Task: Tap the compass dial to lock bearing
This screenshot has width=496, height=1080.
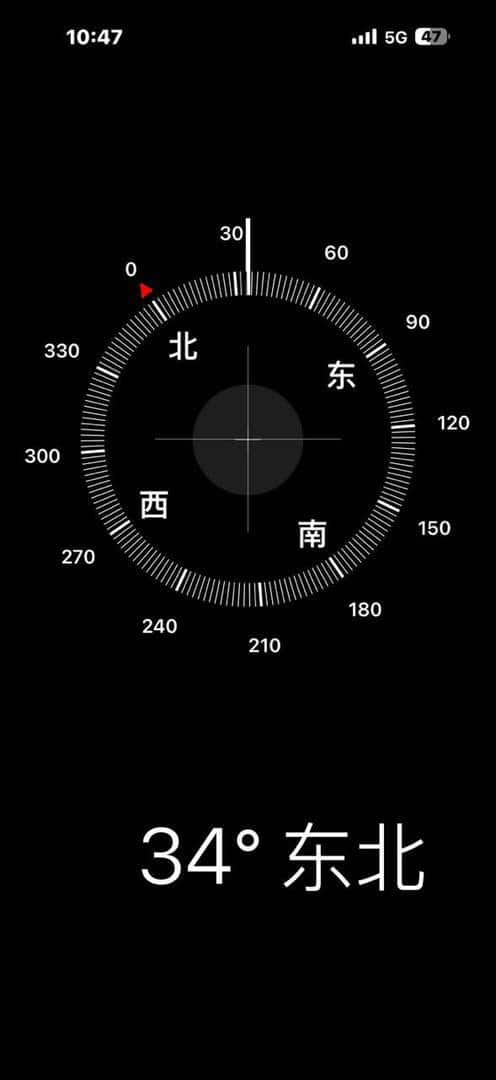Action: pos(248,439)
